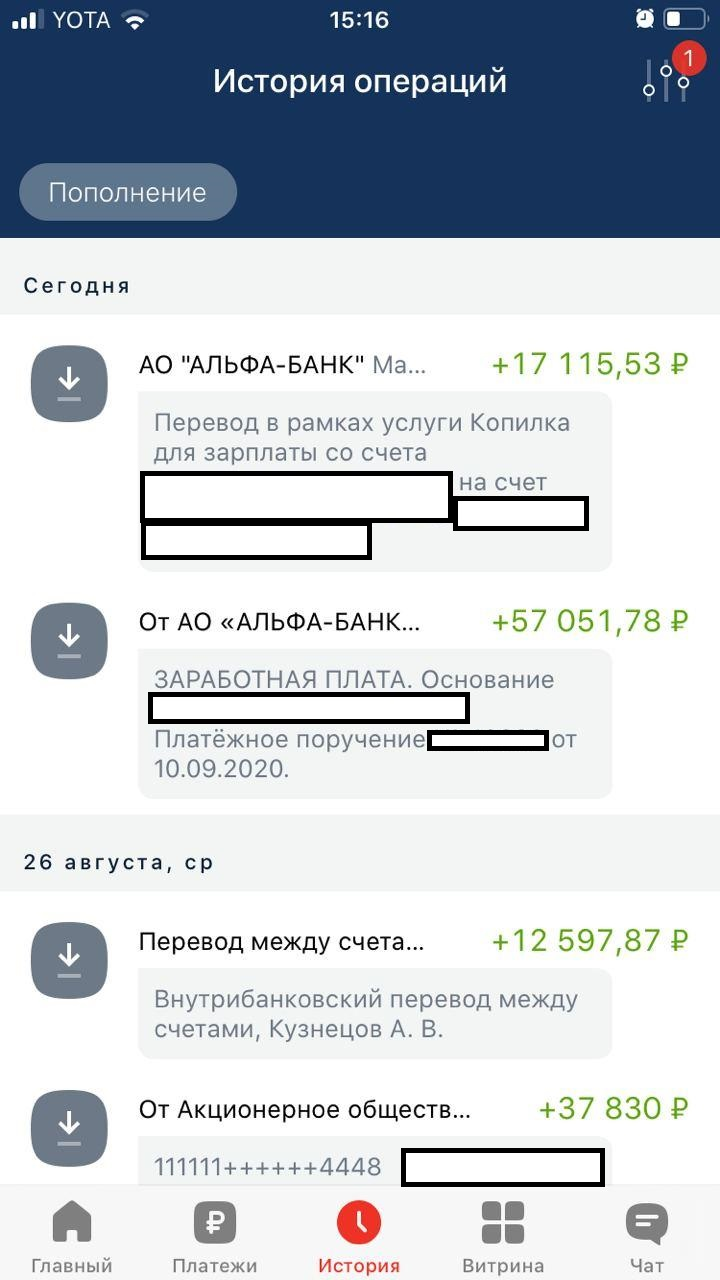Open the operations filter settings icon
Screen dimensions: 720x1280
666,80
